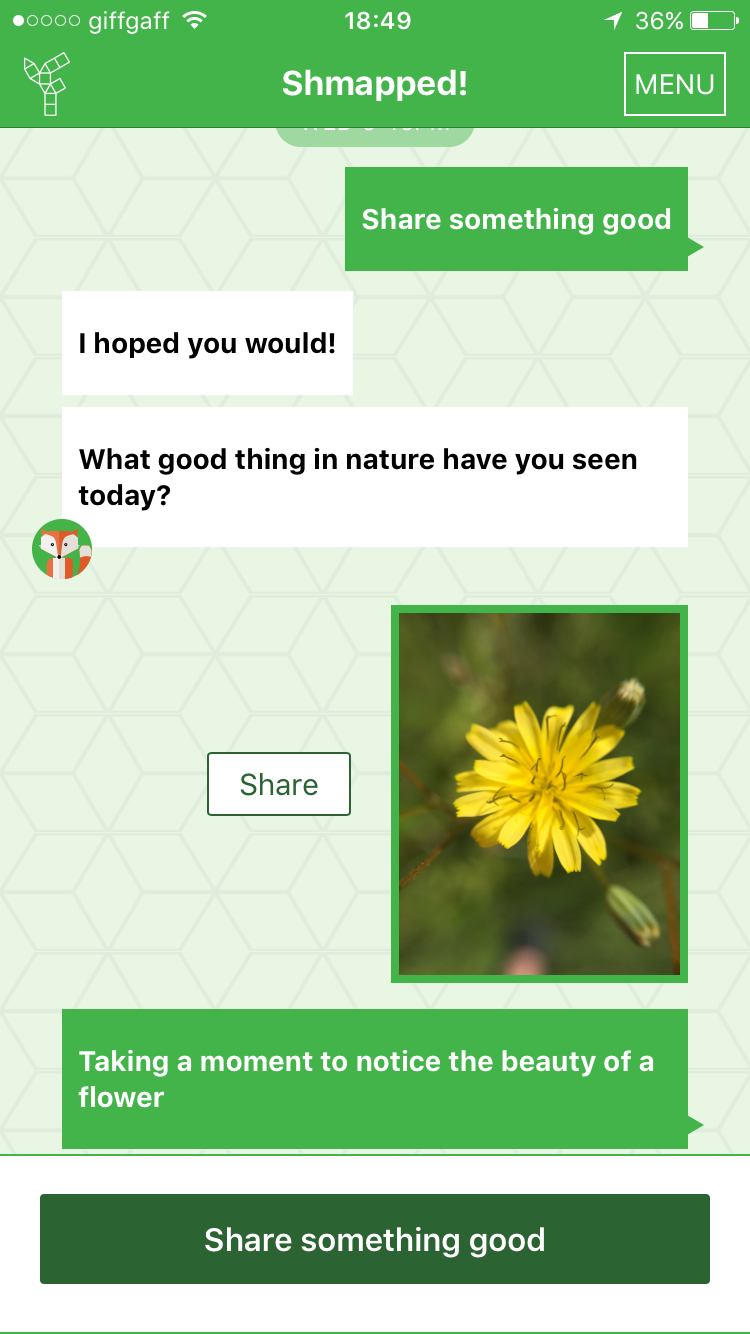The height and width of the screenshot is (1334, 750).
Task: Open the yellow flower photo
Action: tap(539, 793)
